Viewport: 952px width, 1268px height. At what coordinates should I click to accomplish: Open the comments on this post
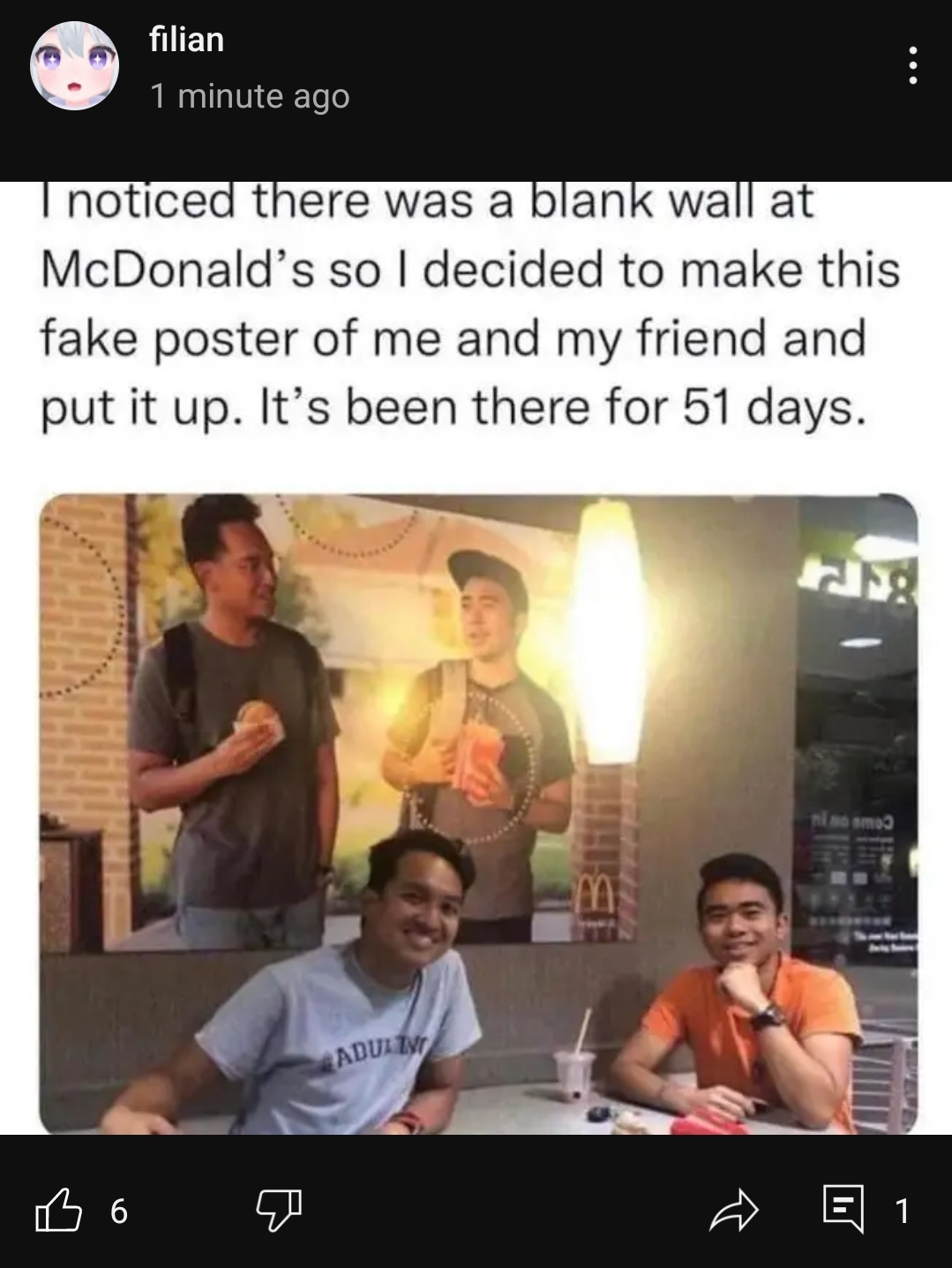[x=843, y=1210]
